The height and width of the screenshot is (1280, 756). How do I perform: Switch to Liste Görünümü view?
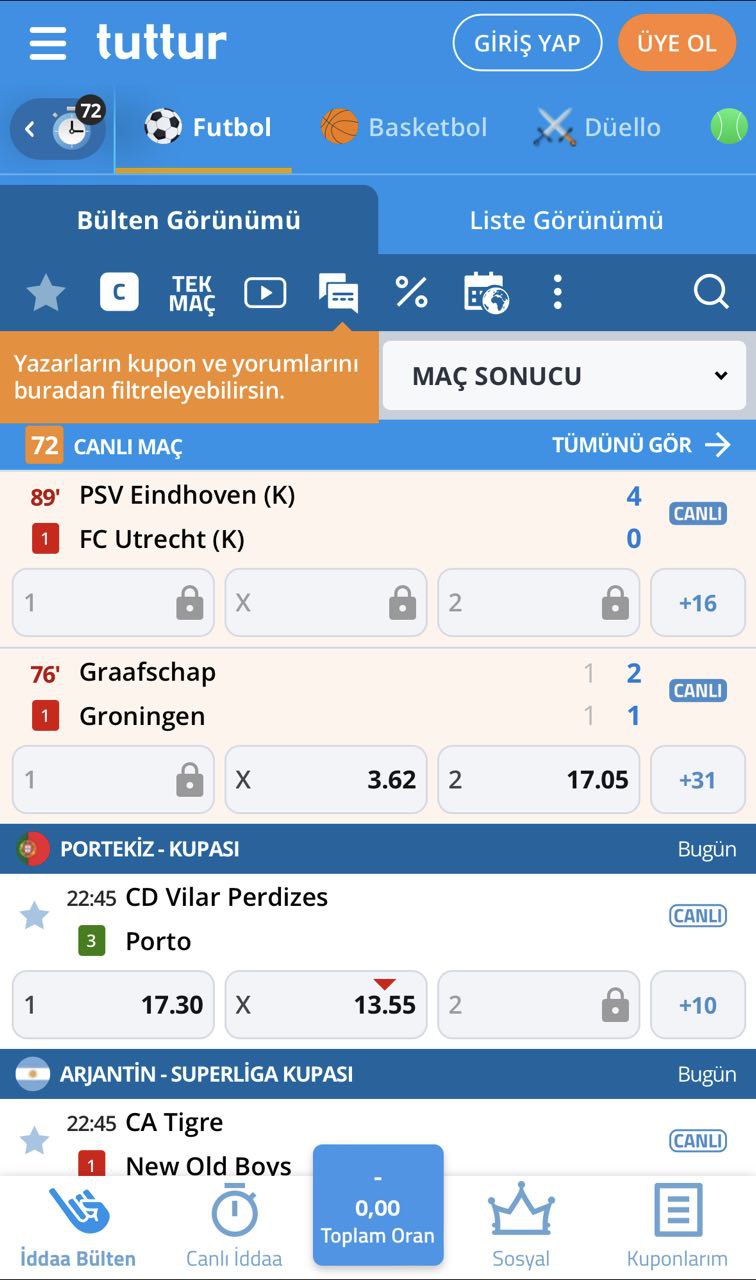(566, 220)
